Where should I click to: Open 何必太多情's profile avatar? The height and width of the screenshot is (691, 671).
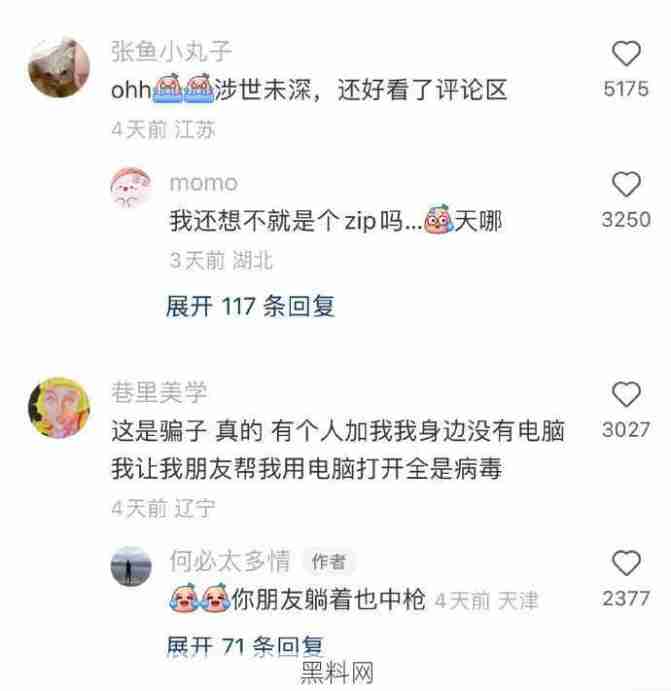click(x=131, y=566)
